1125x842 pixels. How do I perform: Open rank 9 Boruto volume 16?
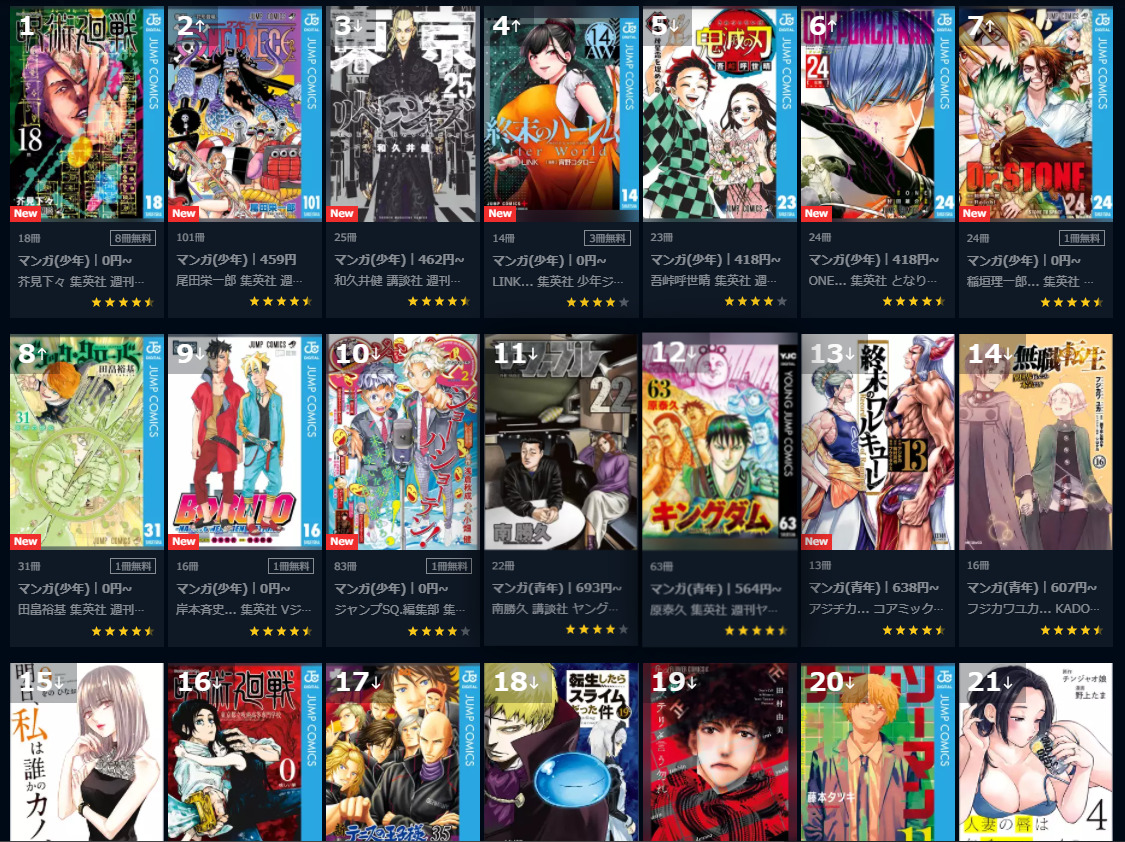click(245, 441)
